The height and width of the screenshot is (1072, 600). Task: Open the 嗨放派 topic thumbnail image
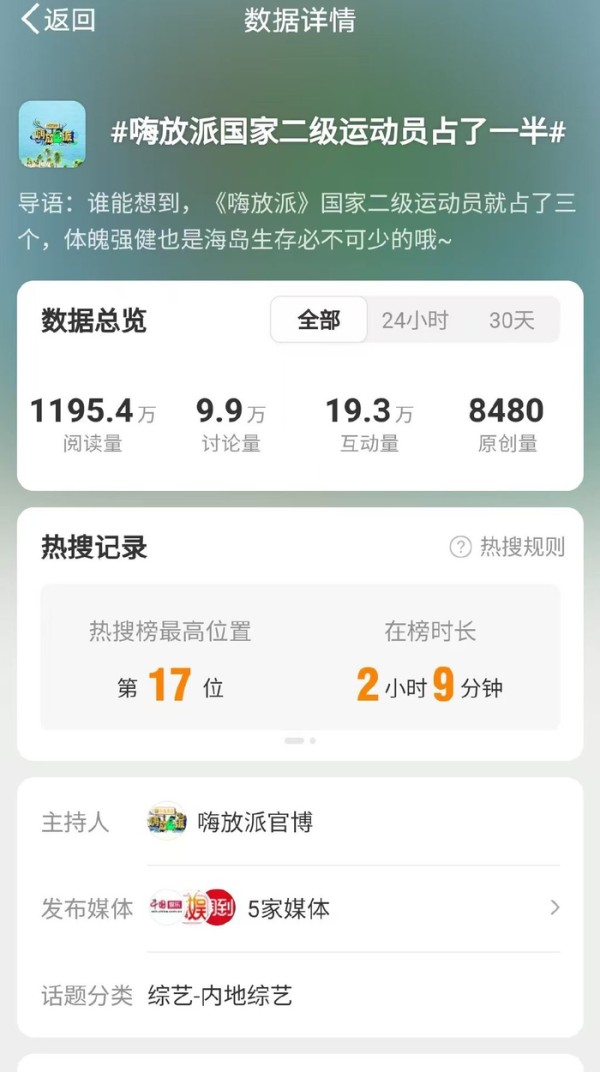52,134
